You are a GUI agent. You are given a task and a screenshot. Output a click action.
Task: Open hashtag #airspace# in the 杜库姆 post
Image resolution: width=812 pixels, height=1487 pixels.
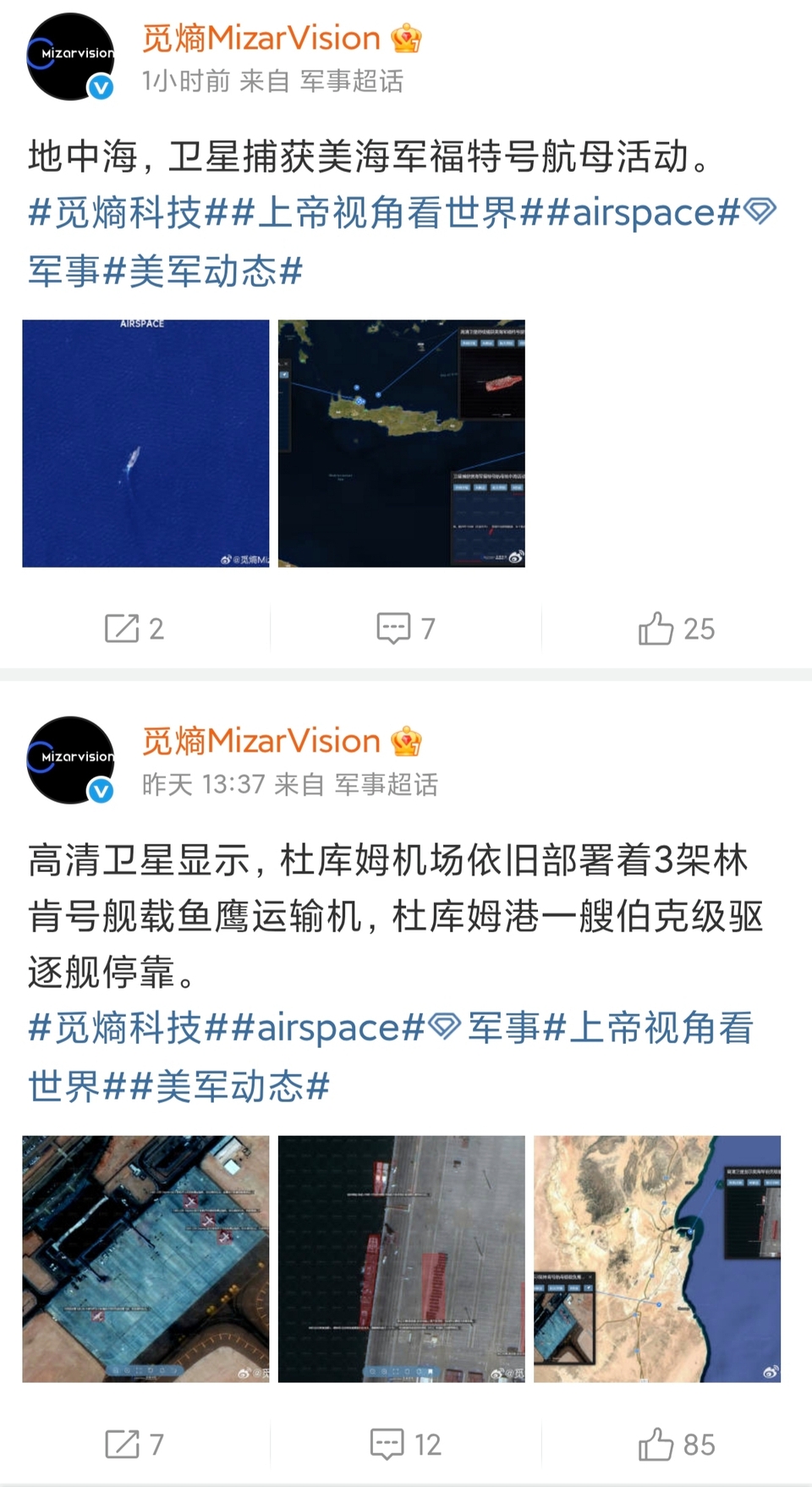coord(327,1029)
